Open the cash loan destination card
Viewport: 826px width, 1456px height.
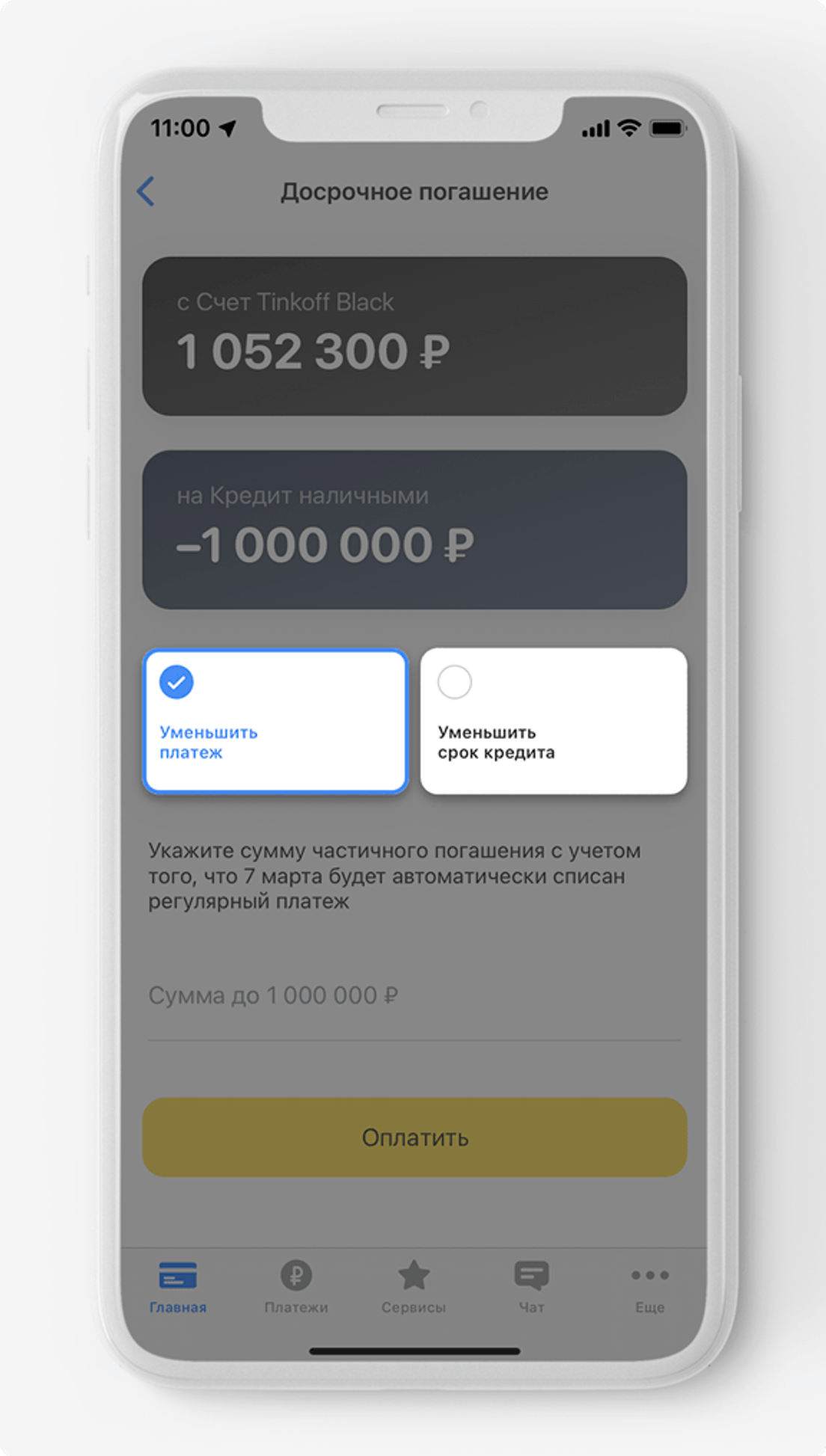click(x=414, y=529)
